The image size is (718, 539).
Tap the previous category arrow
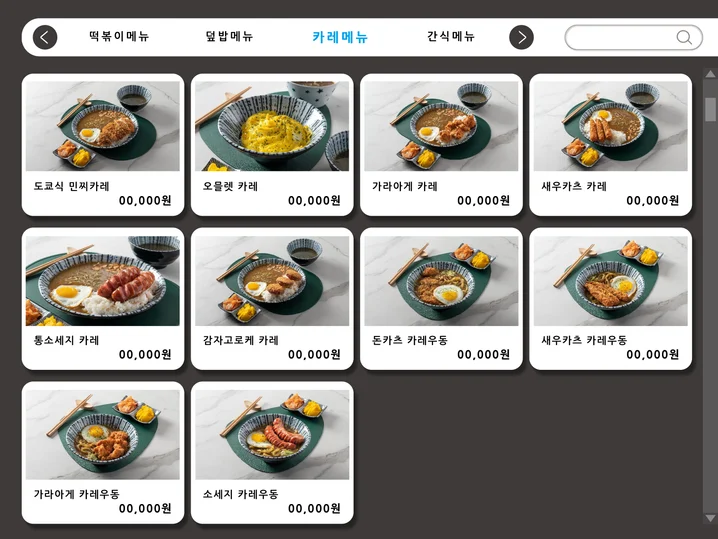(45, 38)
